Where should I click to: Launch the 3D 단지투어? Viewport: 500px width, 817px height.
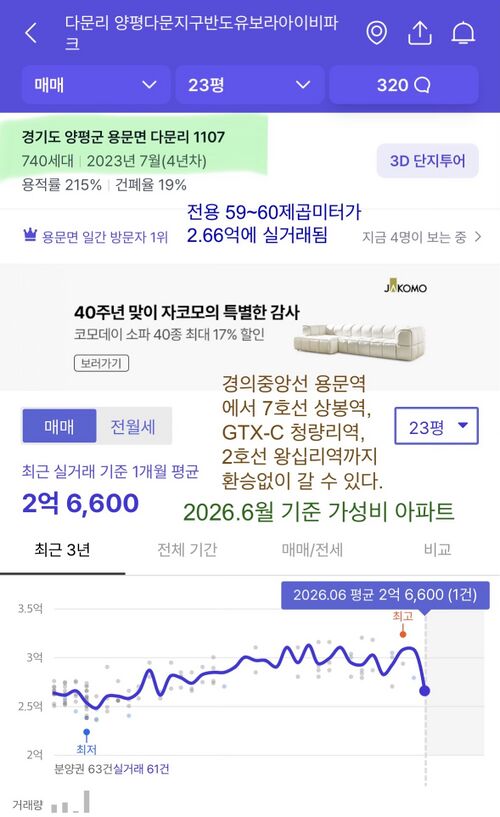click(428, 160)
